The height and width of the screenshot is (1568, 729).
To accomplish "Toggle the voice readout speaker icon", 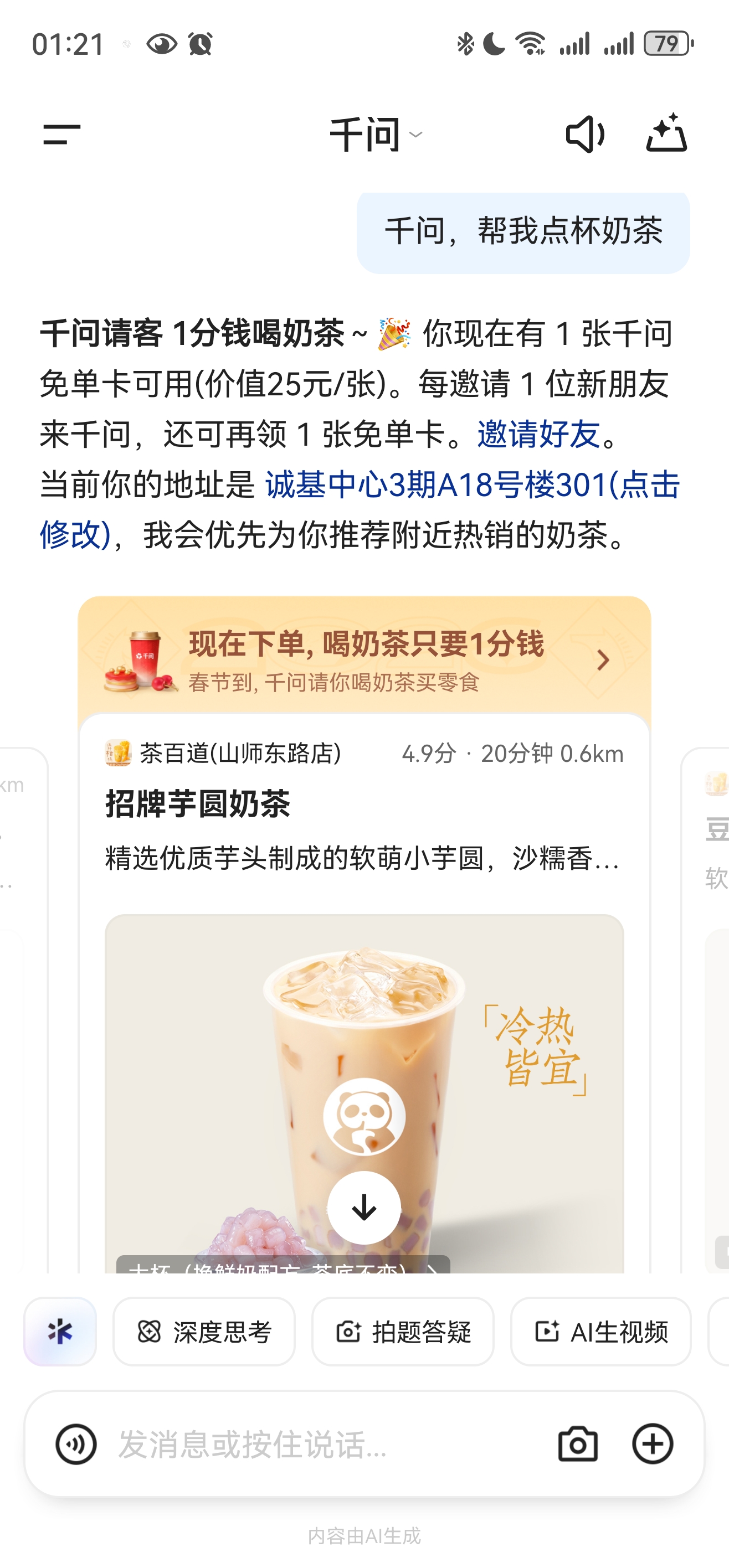I will [584, 135].
